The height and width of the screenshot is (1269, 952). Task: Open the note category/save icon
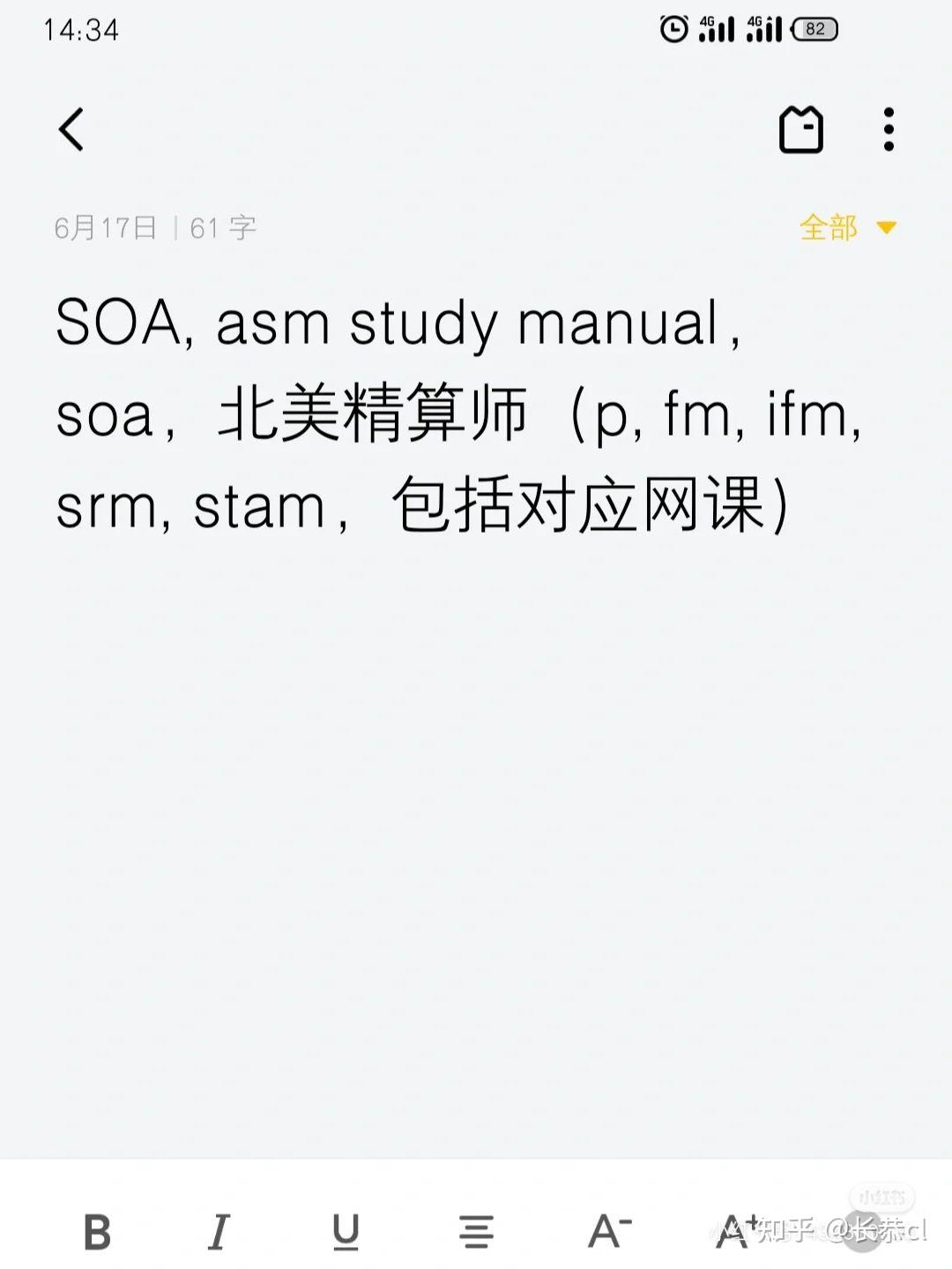click(803, 129)
